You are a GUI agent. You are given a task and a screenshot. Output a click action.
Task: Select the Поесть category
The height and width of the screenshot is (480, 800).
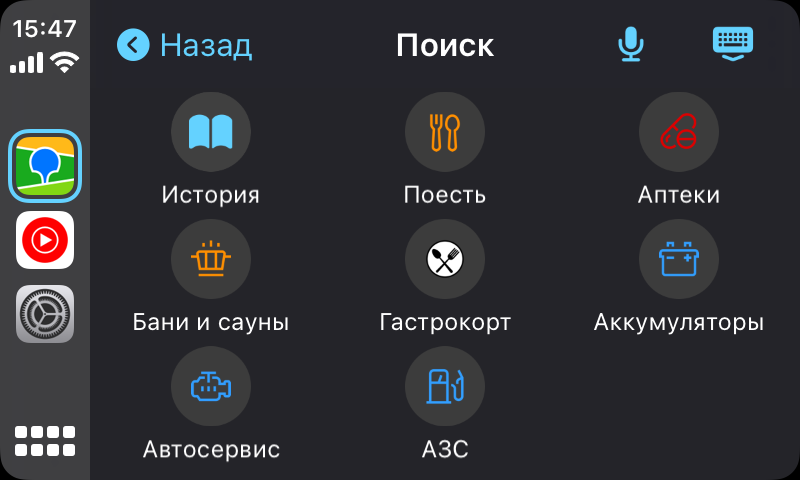[444, 133]
